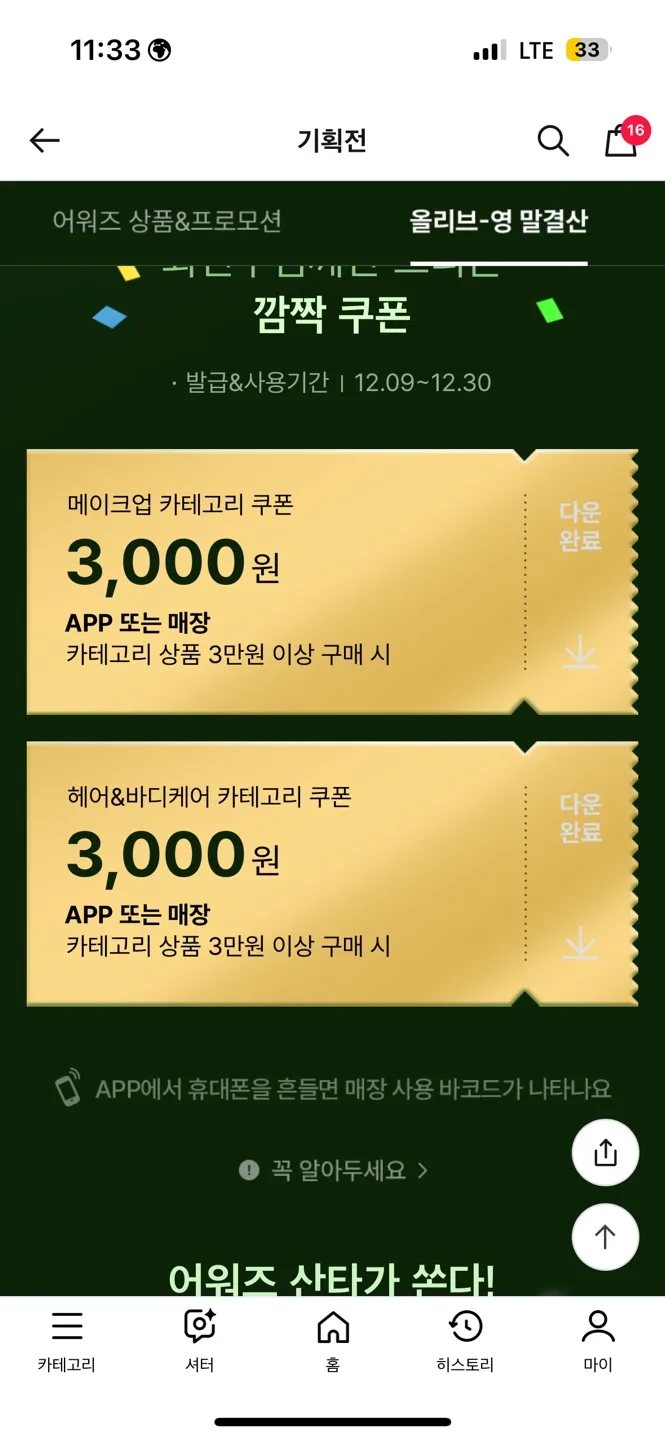Jump to top with the up arrow button

click(x=605, y=1237)
